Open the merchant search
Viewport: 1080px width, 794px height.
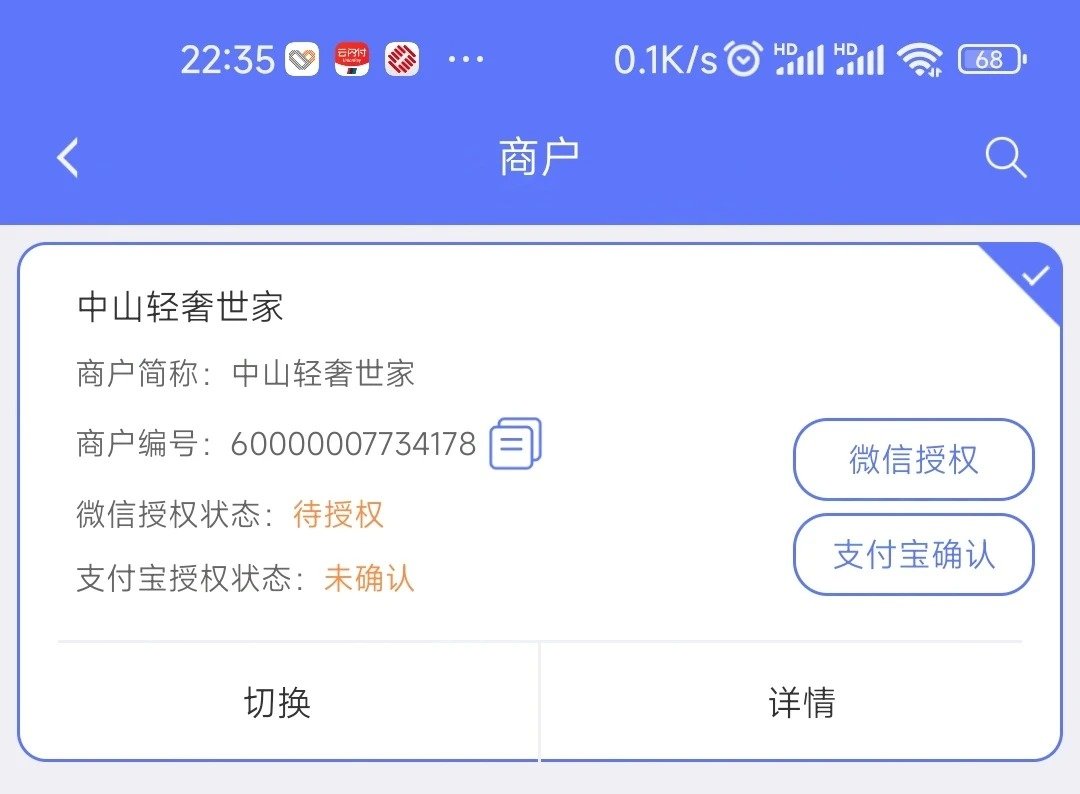click(x=1005, y=158)
